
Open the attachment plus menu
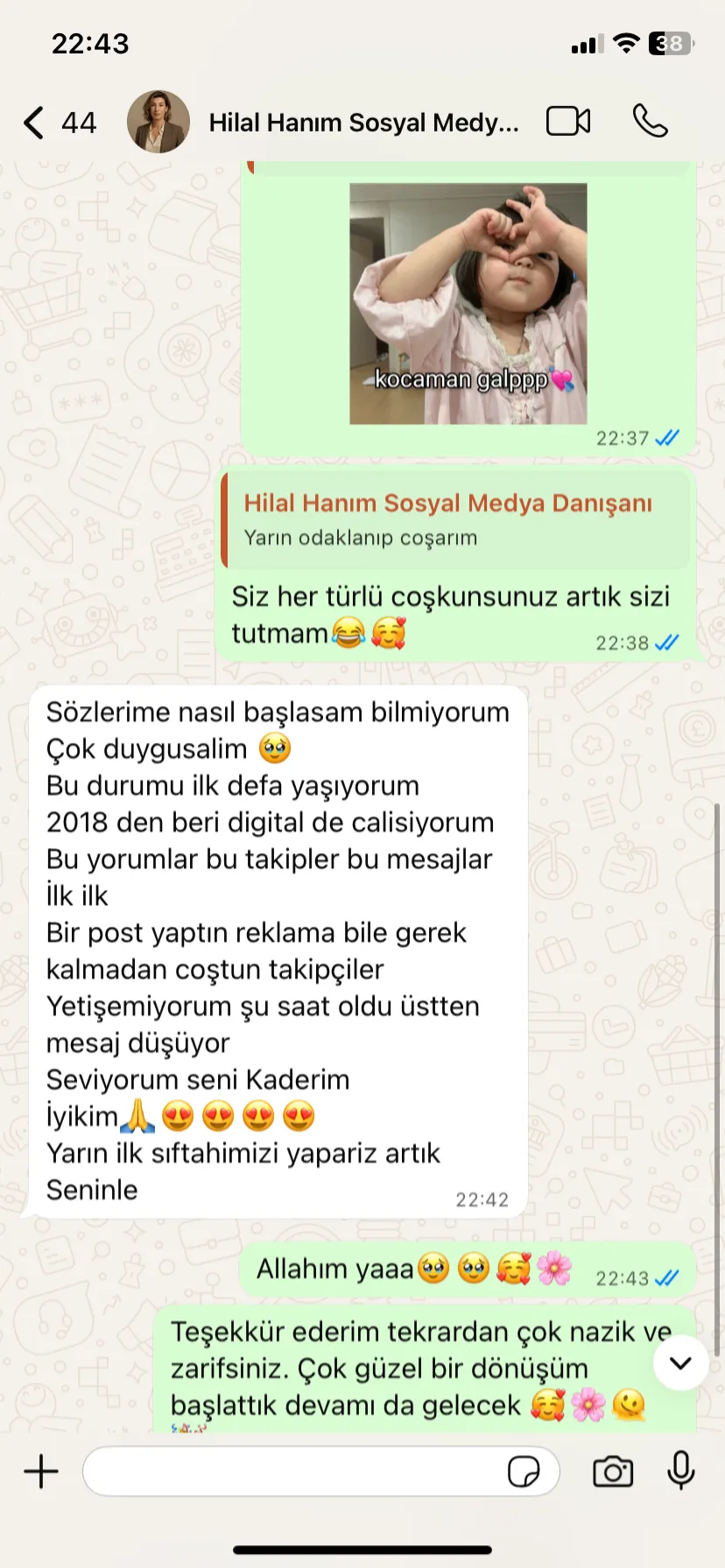41,1472
